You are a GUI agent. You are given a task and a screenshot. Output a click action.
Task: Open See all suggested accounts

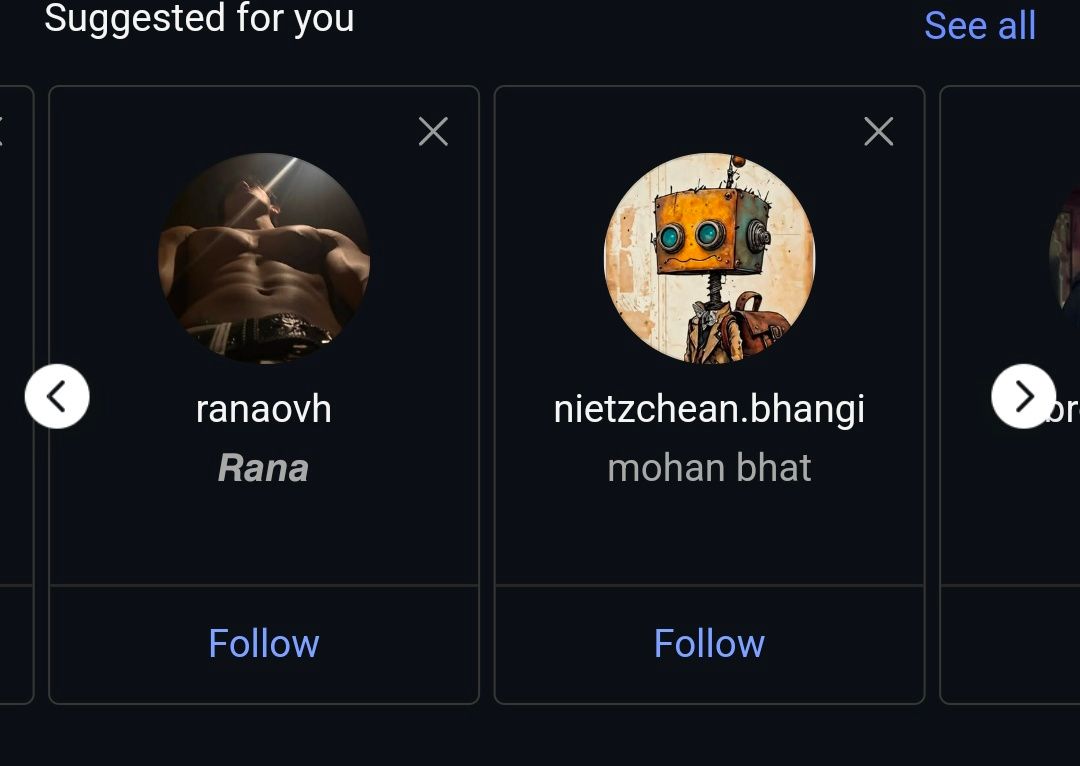coord(979,26)
